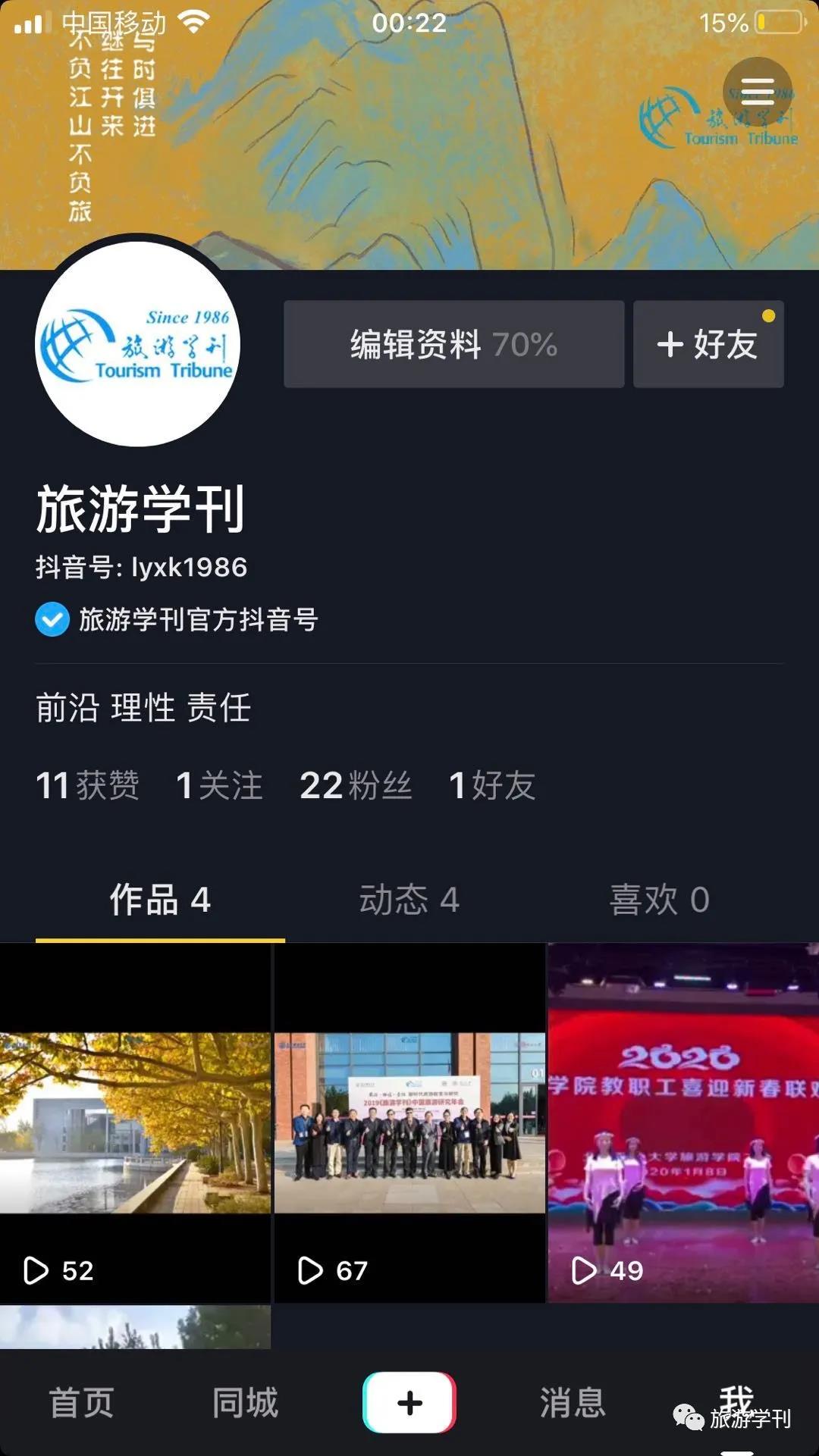Screen dimensions: 819x1456
Task: Select the 作品 4 tab
Action: [x=160, y=900]
